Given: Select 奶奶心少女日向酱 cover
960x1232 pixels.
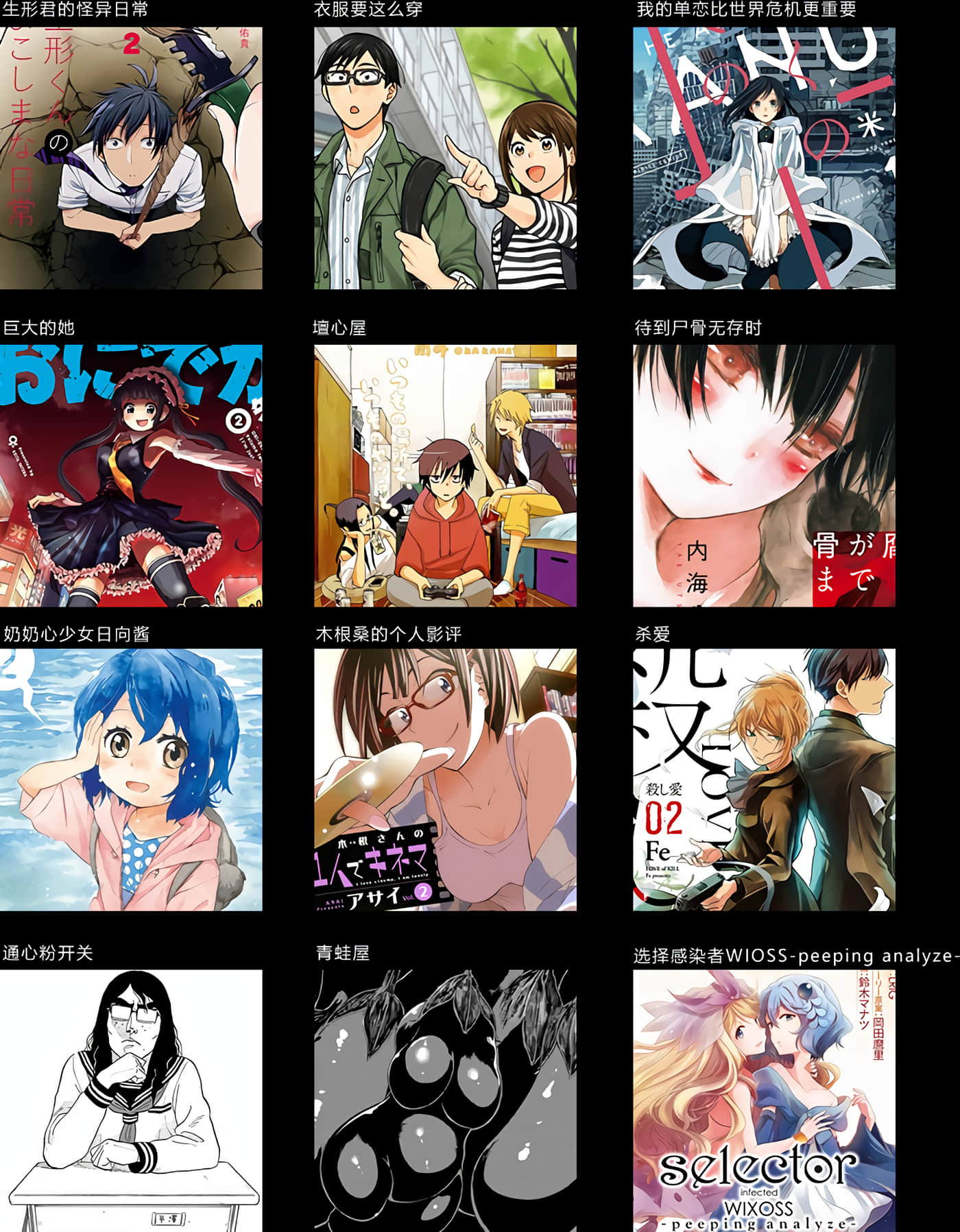Looking at the screenshot, I should (x=131, y=780).
